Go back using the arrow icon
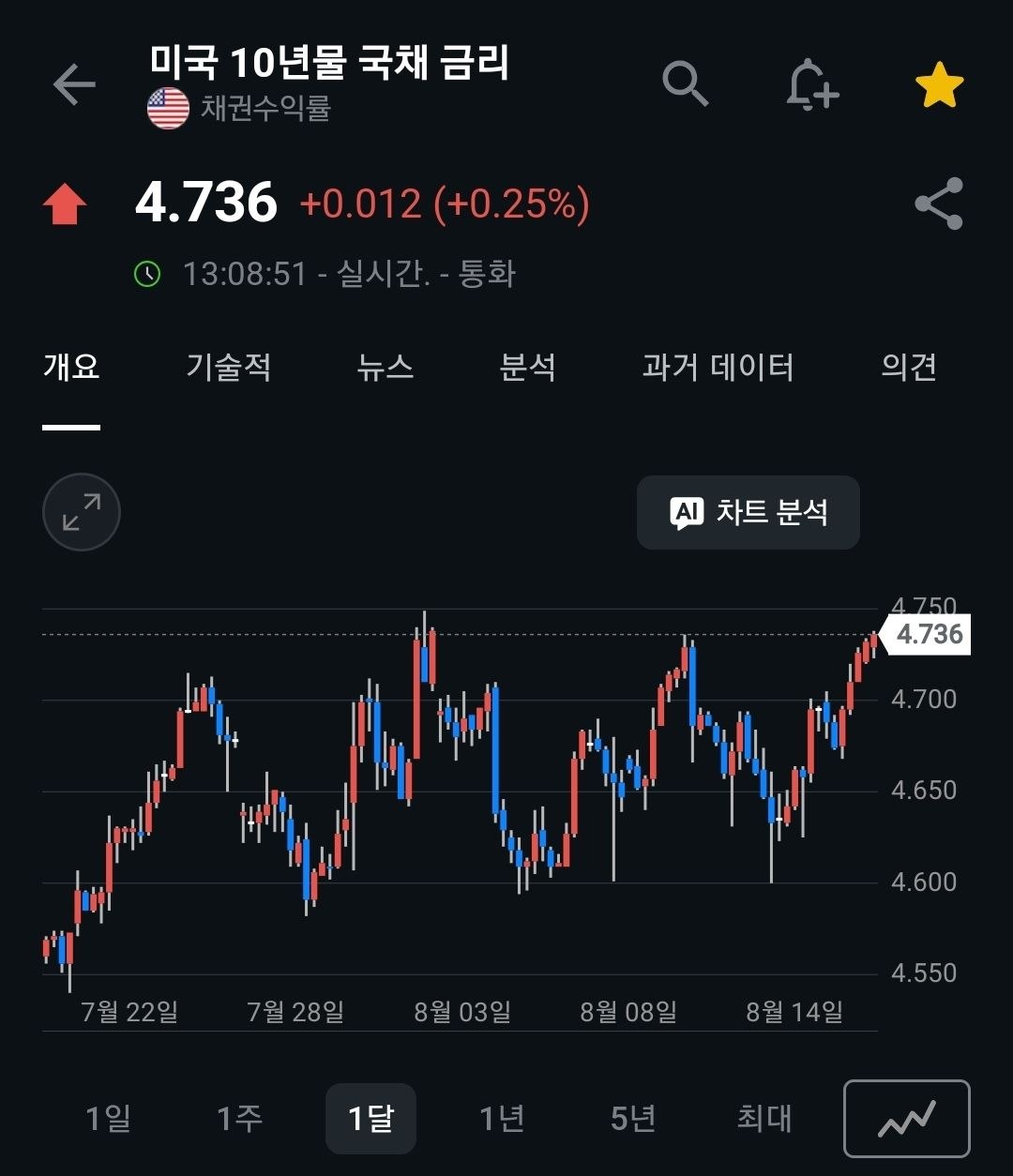Viewport: 1013px width, 1176px height. pyautogui.click(x=74, y=85)
